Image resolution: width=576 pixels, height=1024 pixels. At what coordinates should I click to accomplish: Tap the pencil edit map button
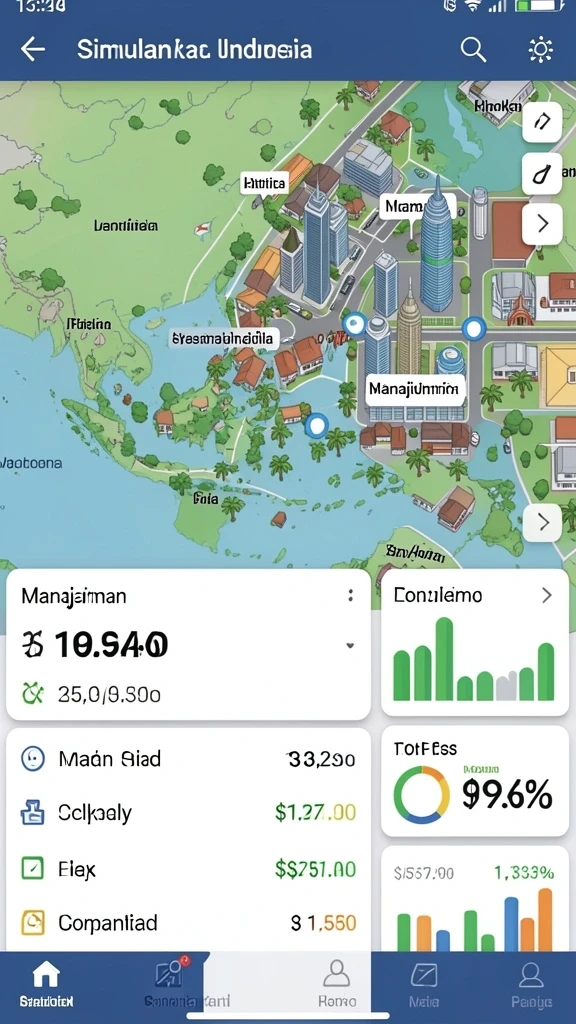[x=542, y=121]
